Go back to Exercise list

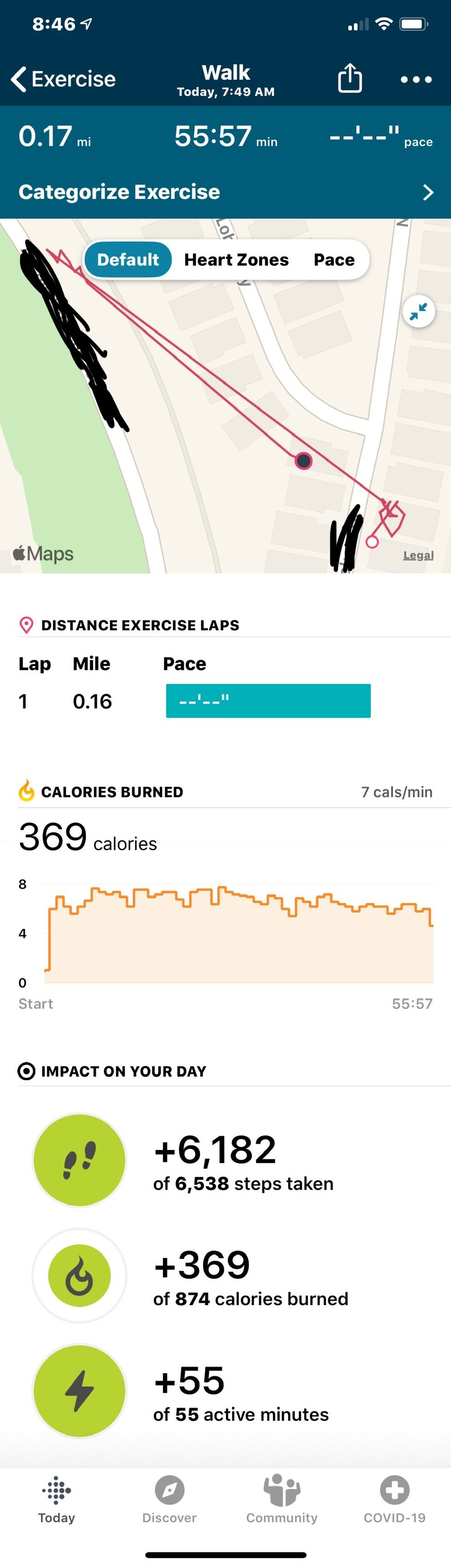pos(64,79)
